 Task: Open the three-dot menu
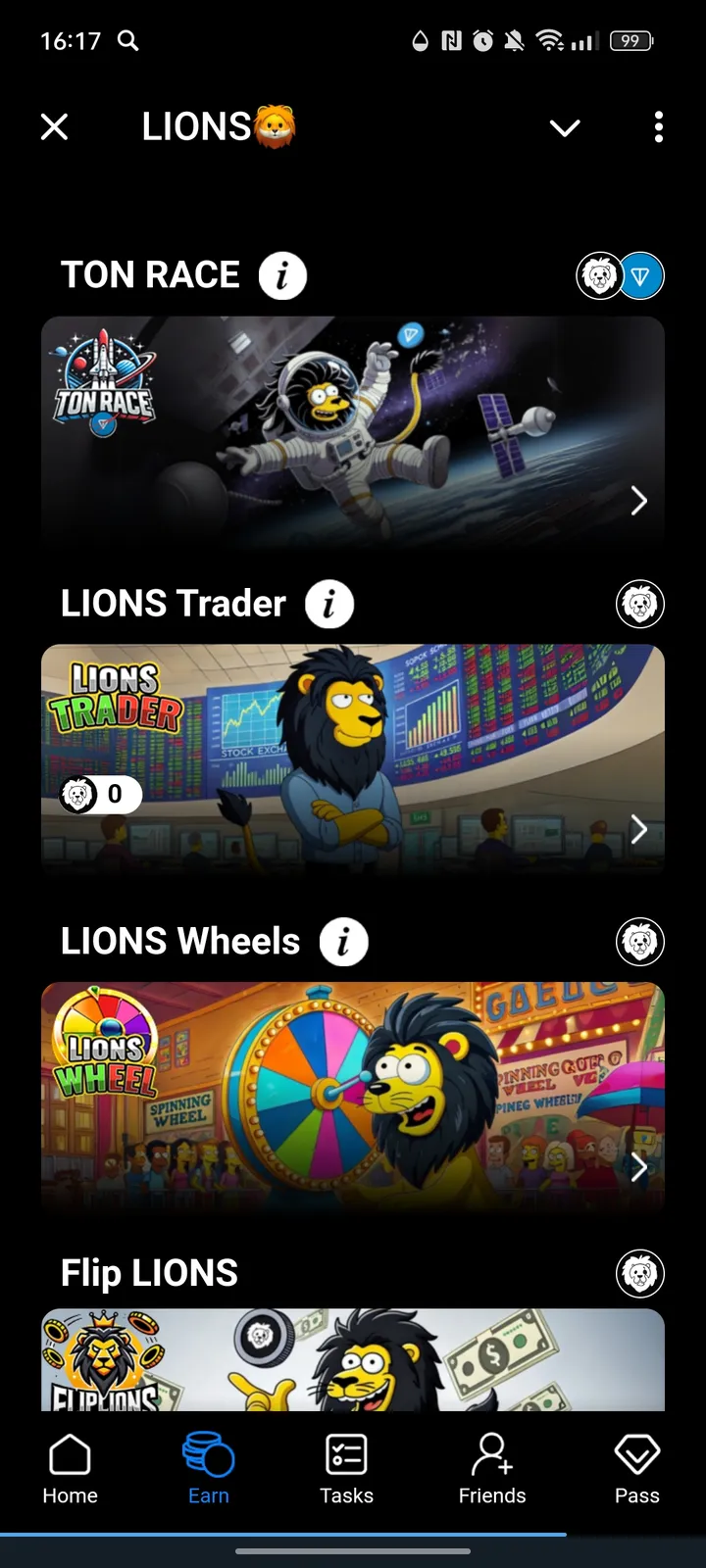click(658, 127)
